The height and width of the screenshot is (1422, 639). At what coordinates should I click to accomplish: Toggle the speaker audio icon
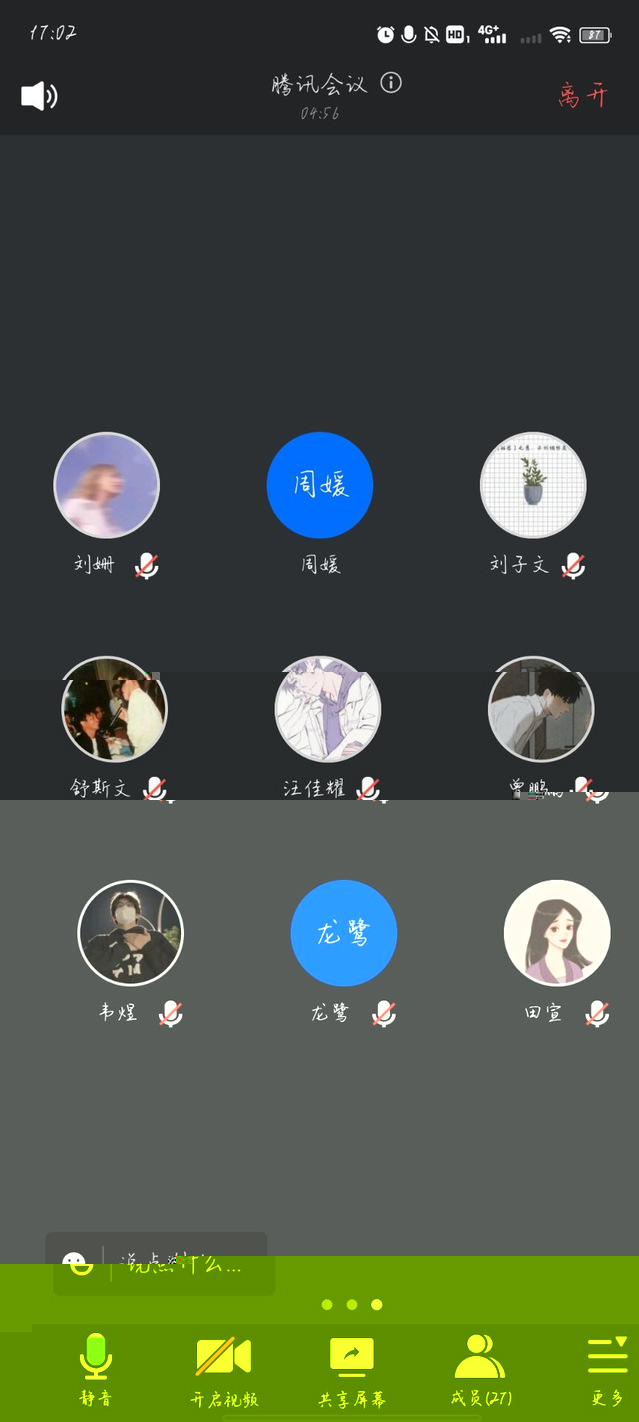click(x=39, y=96)
